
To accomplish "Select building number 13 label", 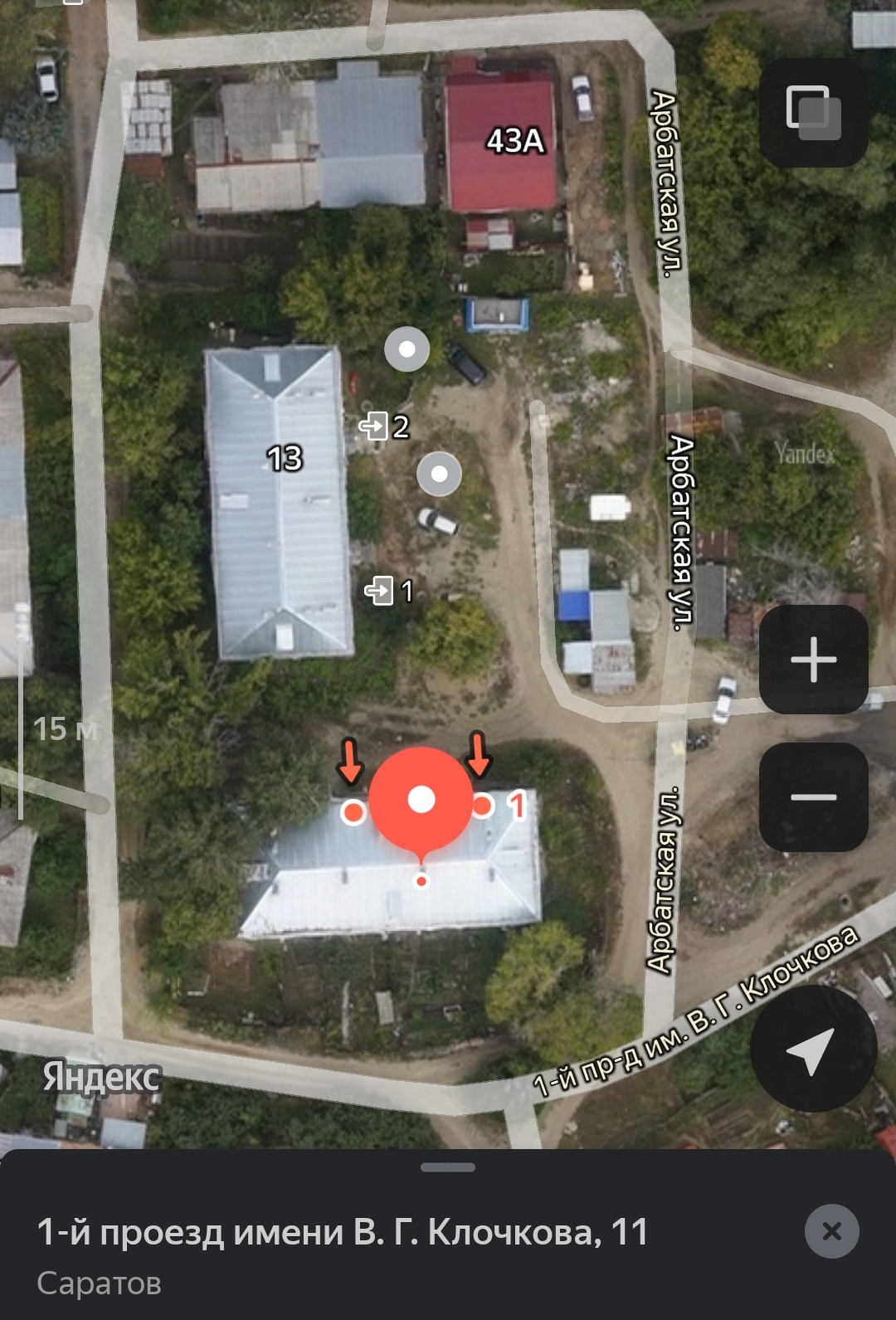I will click(x=285, y=458).
